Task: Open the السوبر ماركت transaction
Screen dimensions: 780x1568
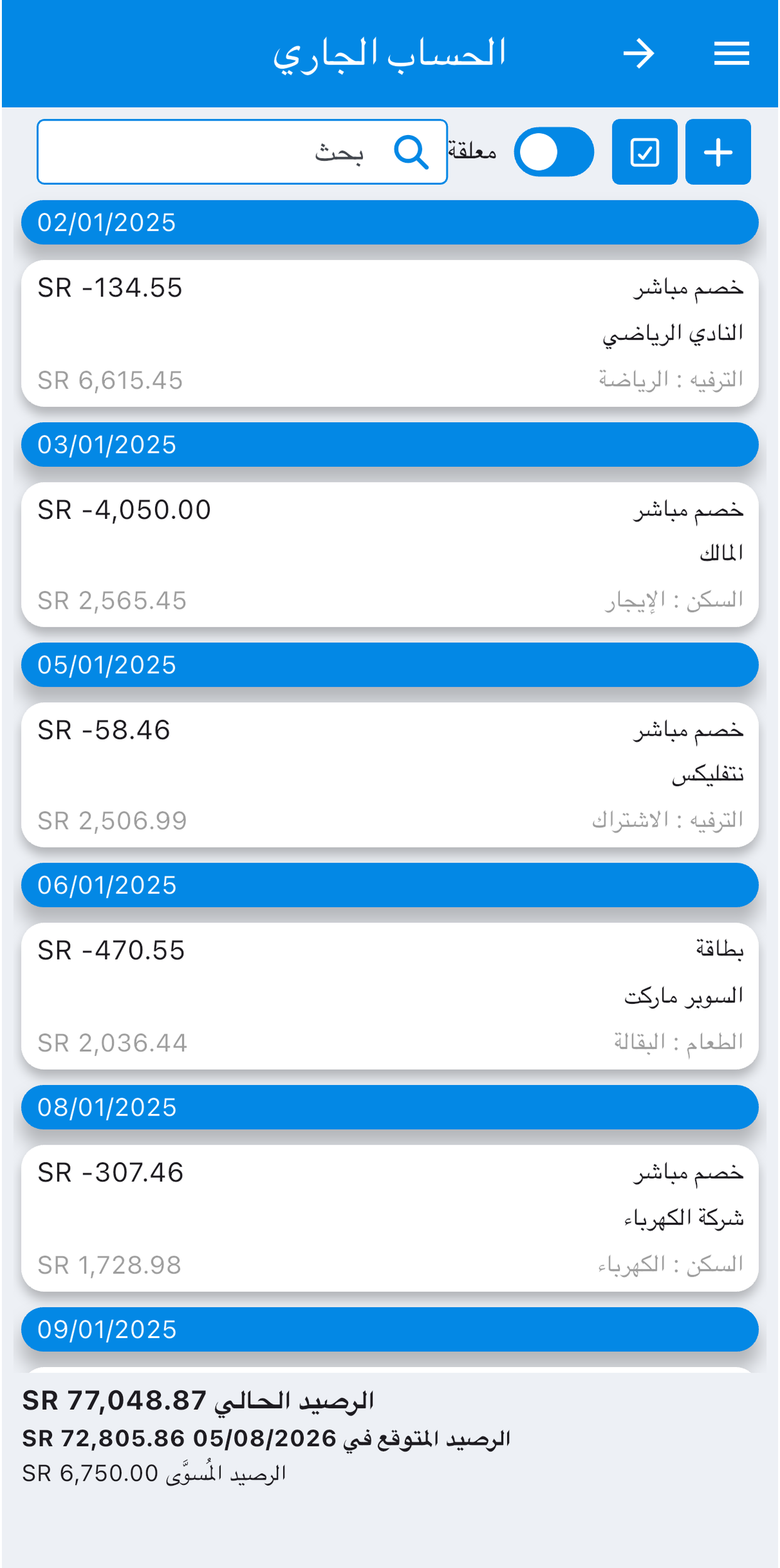Action: [x=389, y=996]
